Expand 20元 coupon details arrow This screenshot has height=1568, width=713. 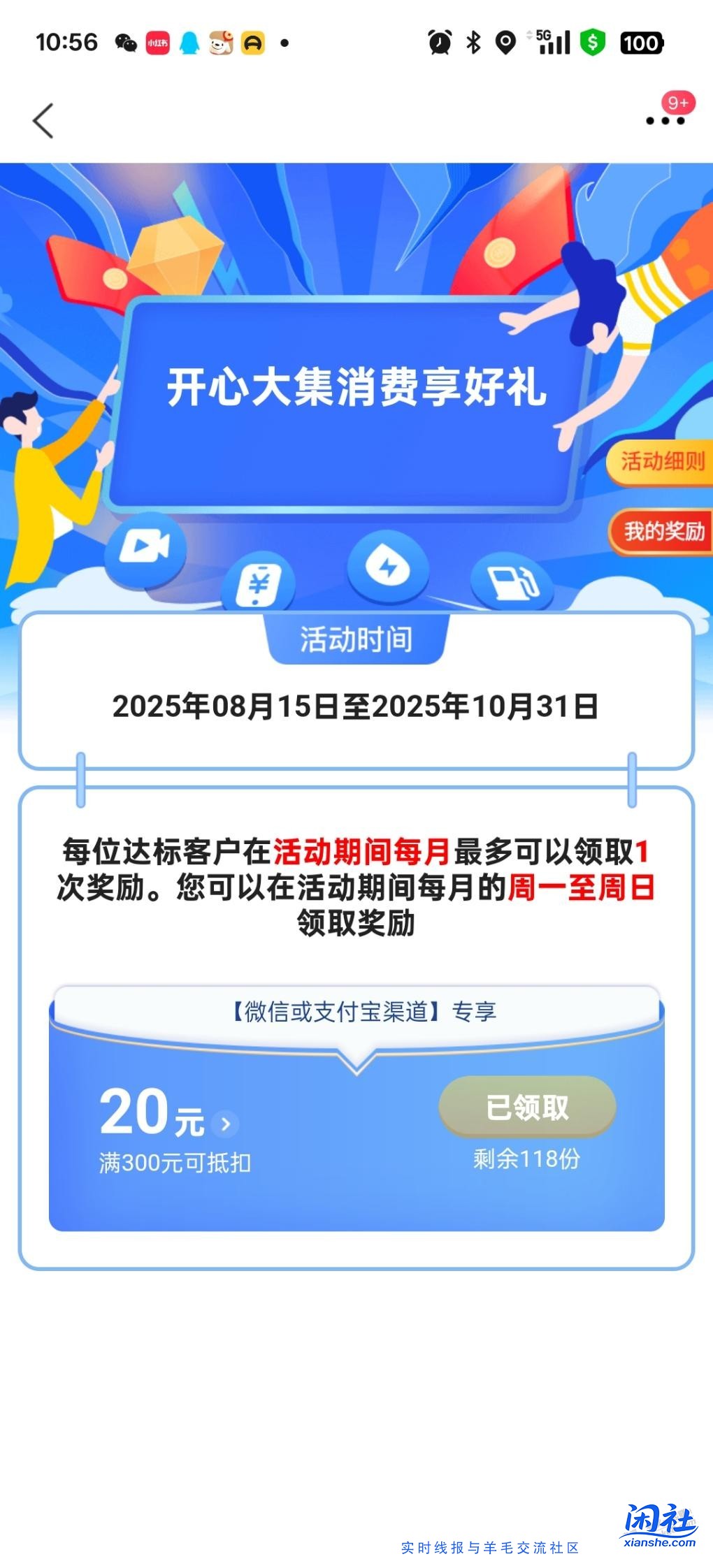point(226,1124)
